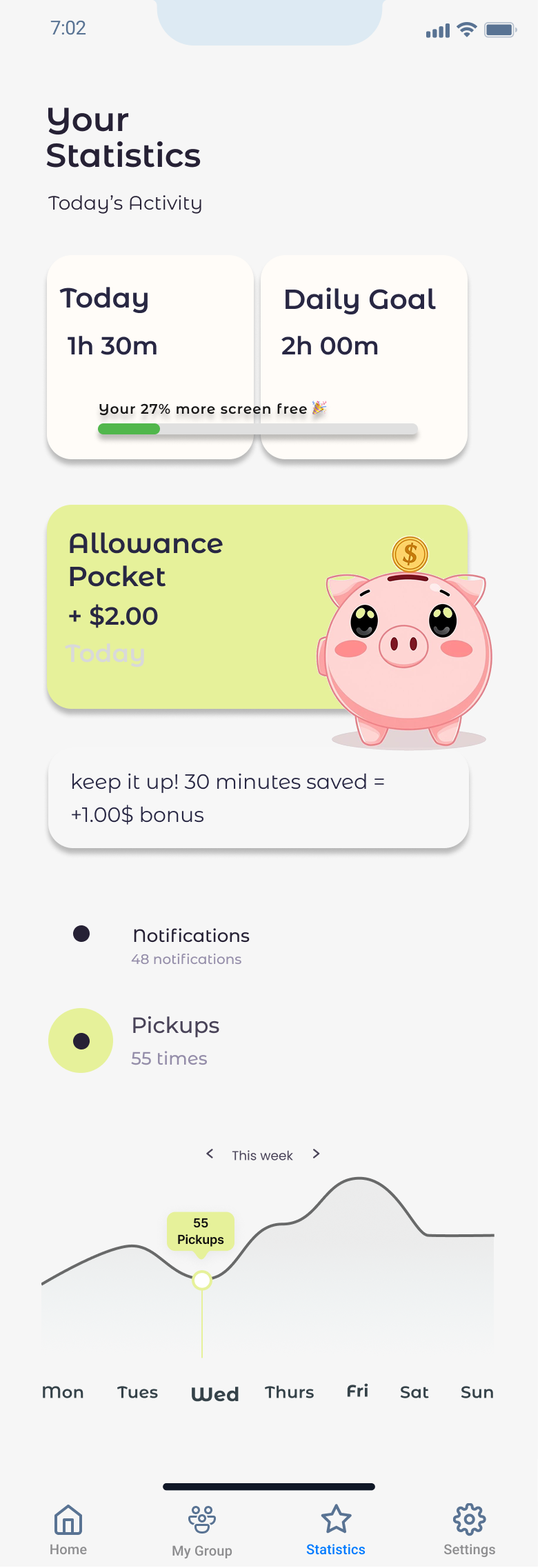Select Tues on the weekly chart

[137, 1392]
